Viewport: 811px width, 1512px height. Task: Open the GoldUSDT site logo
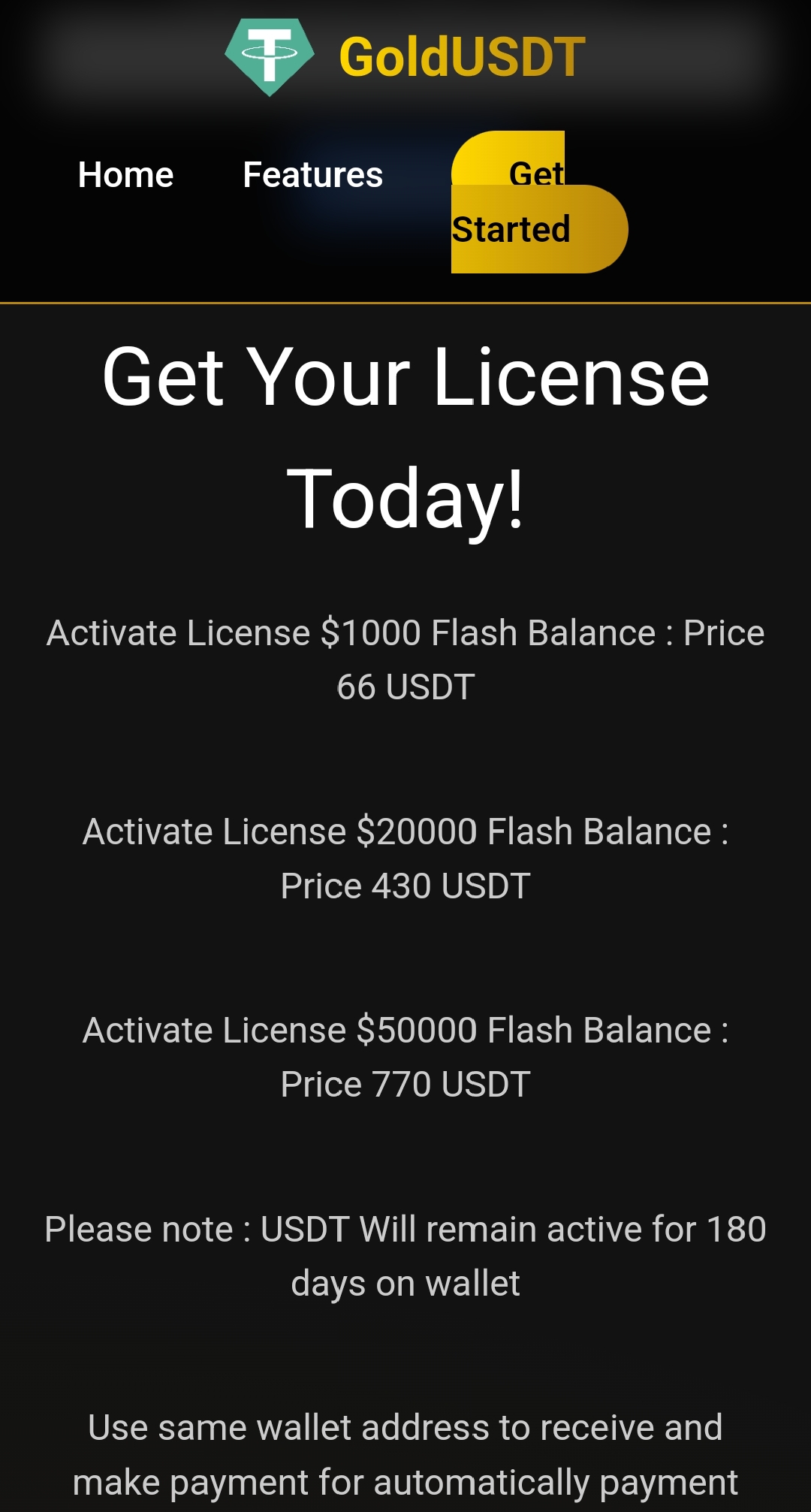click(405, 57)
